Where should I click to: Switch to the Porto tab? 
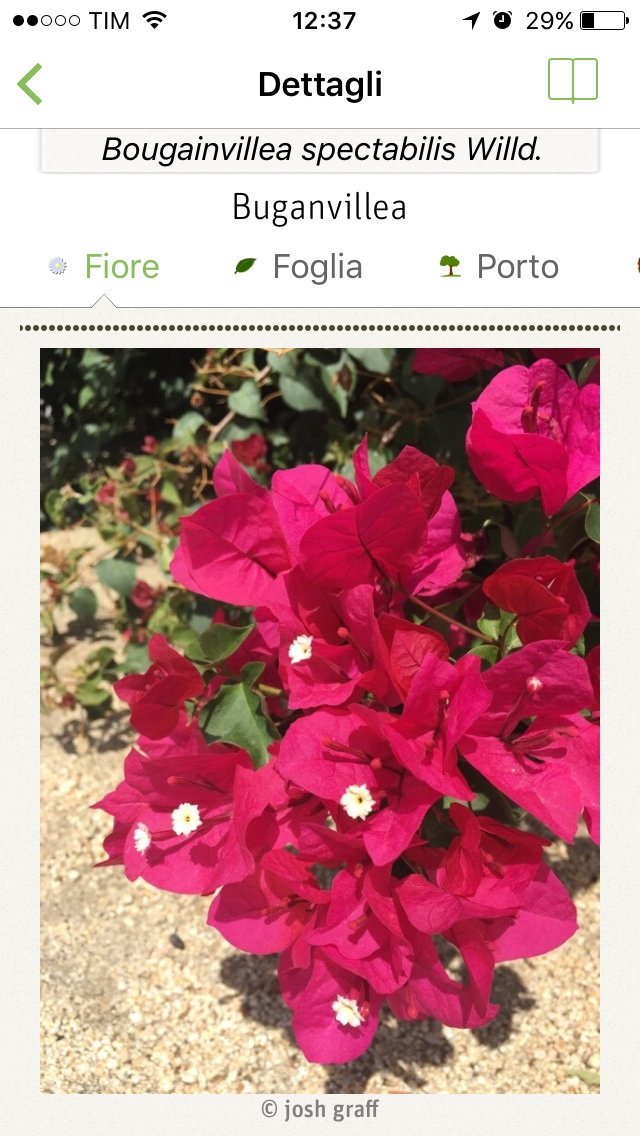[x=499, y=267]
